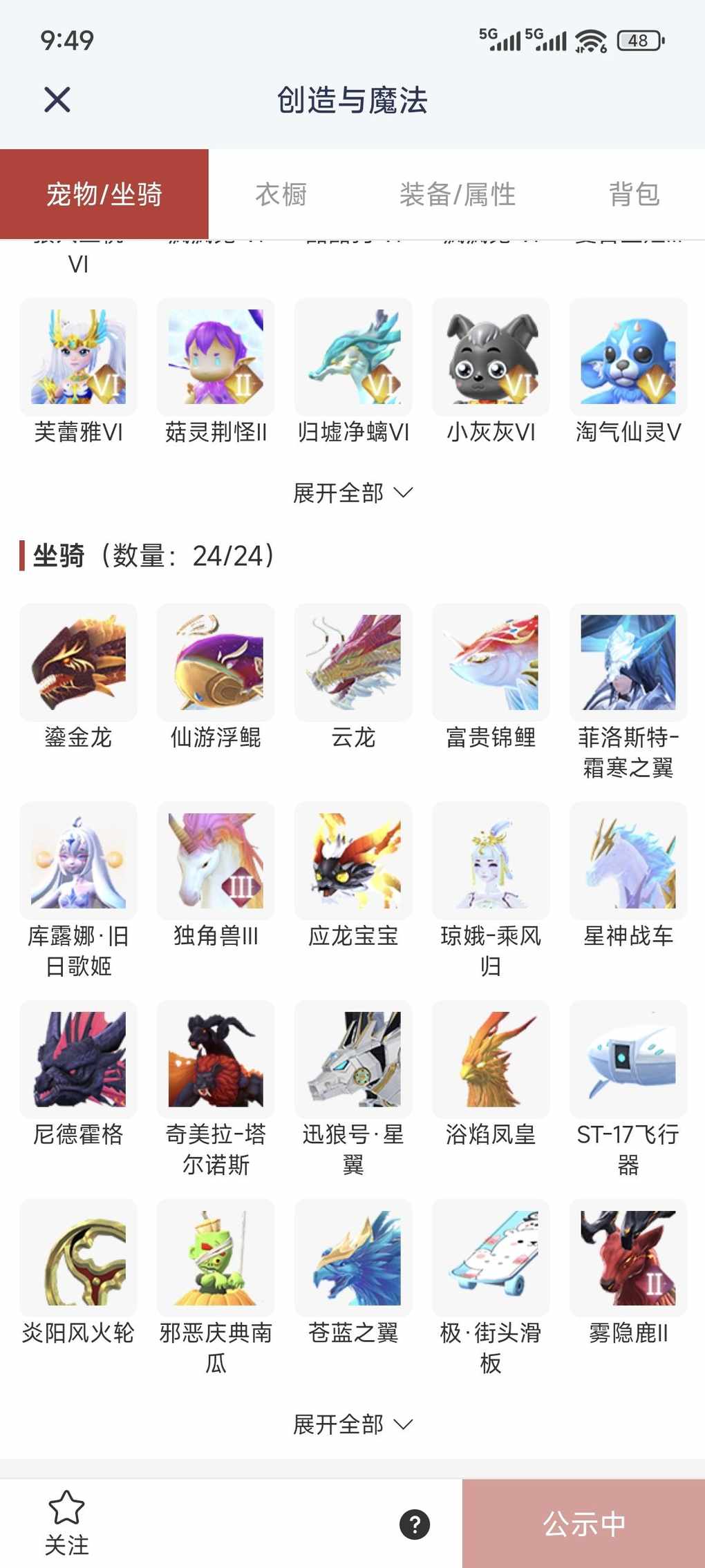Expand the full 坐骑 mount list

[x=352, y=1424]
